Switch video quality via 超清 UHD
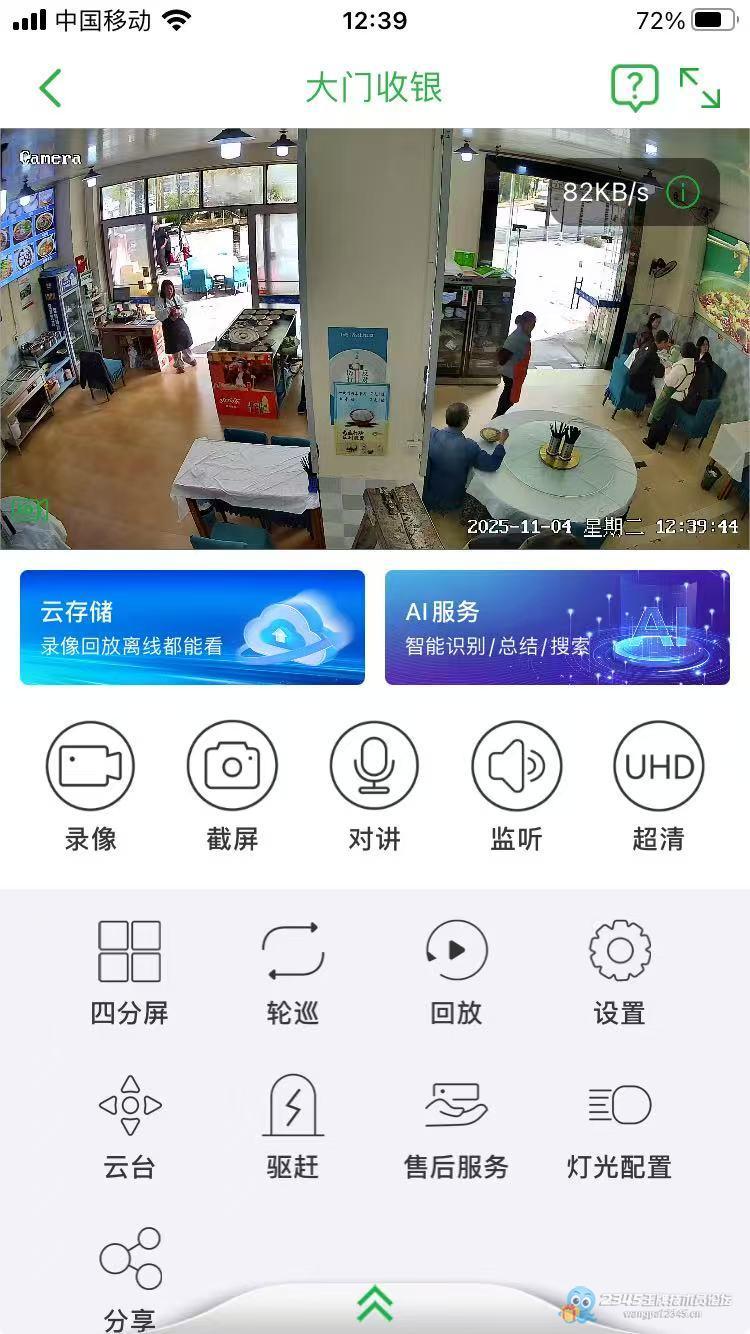This screenshot has width=750, height=1334. (x=658, y=766)
